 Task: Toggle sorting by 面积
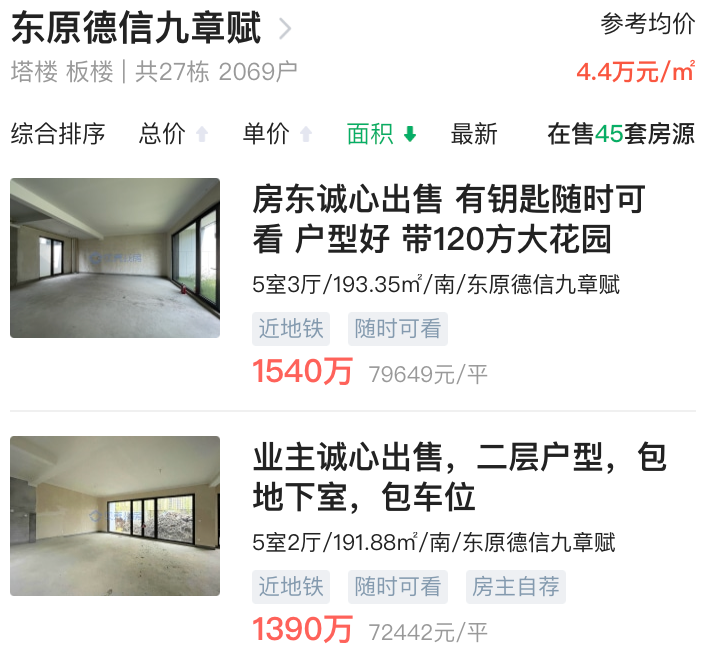(x=381, y=134)
